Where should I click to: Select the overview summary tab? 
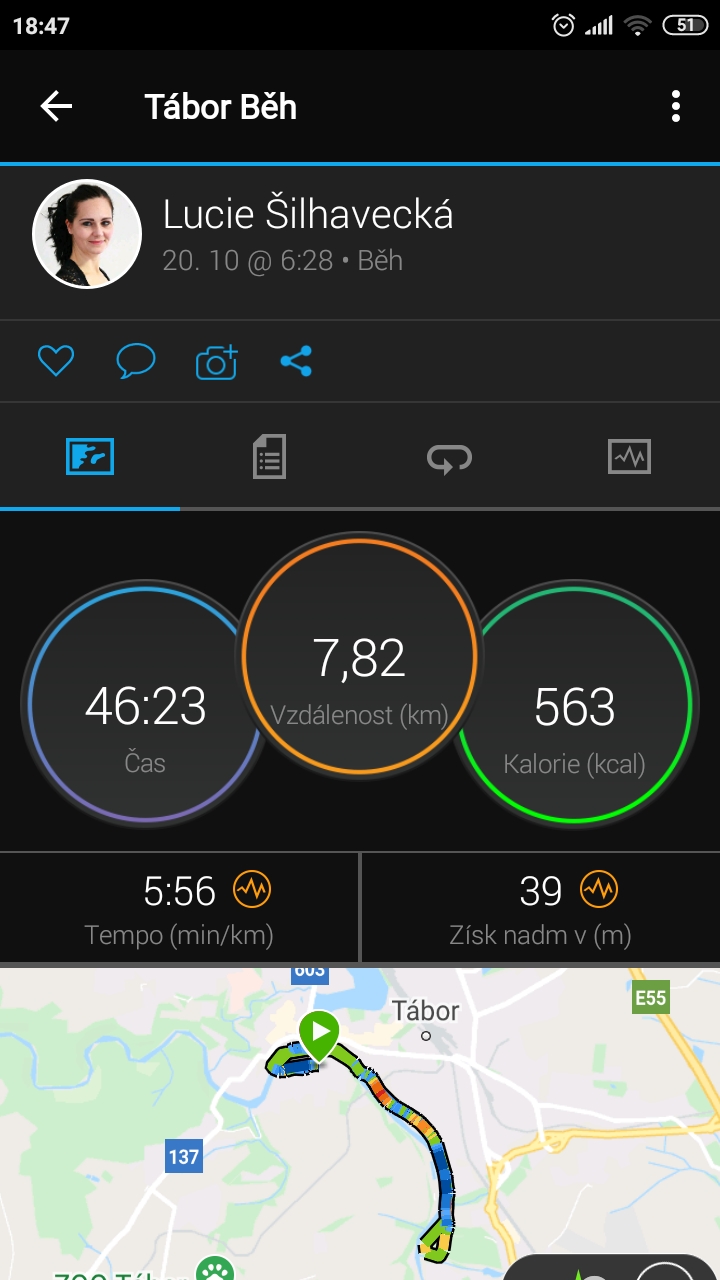(90, 457)
